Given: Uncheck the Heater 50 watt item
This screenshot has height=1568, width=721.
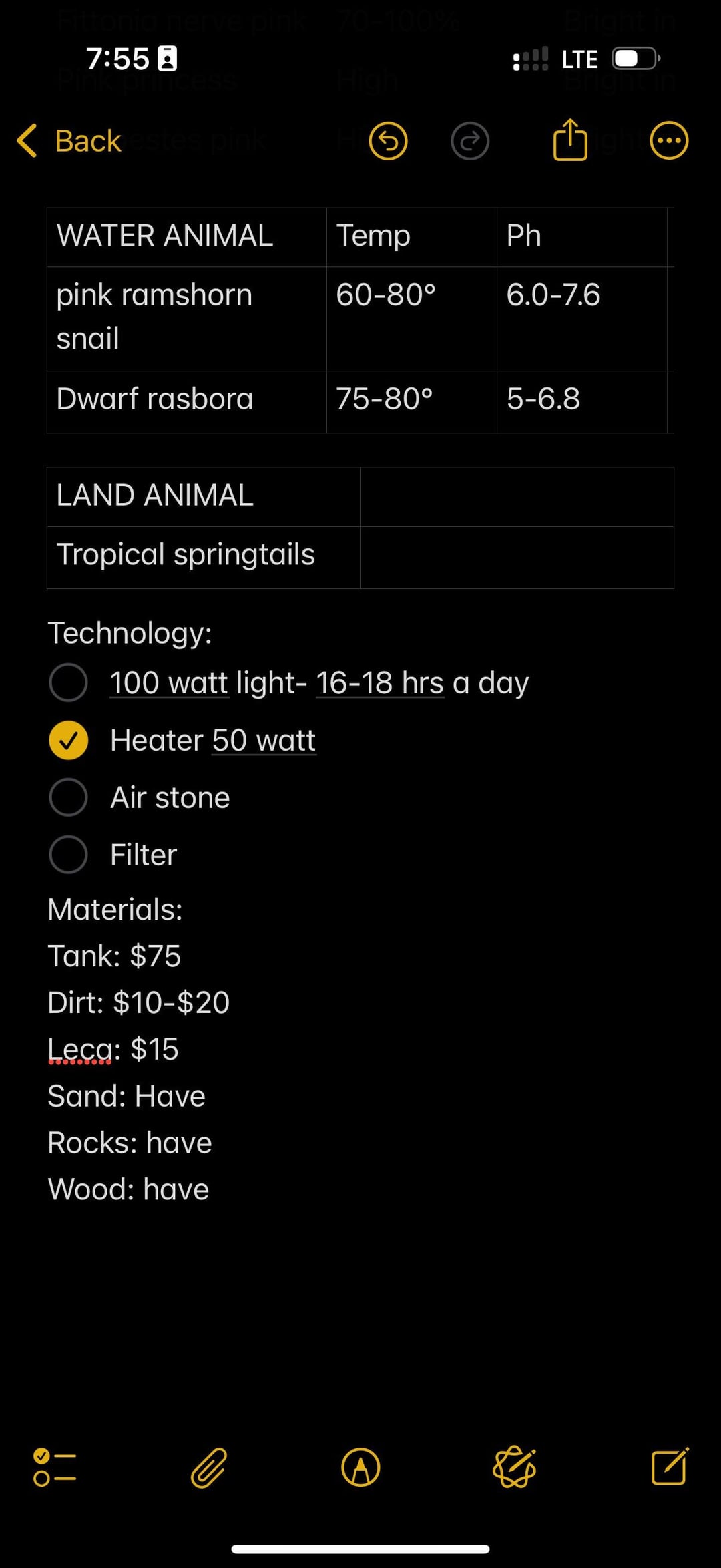Looking at the screenshot, I should [x=68, y=740].
